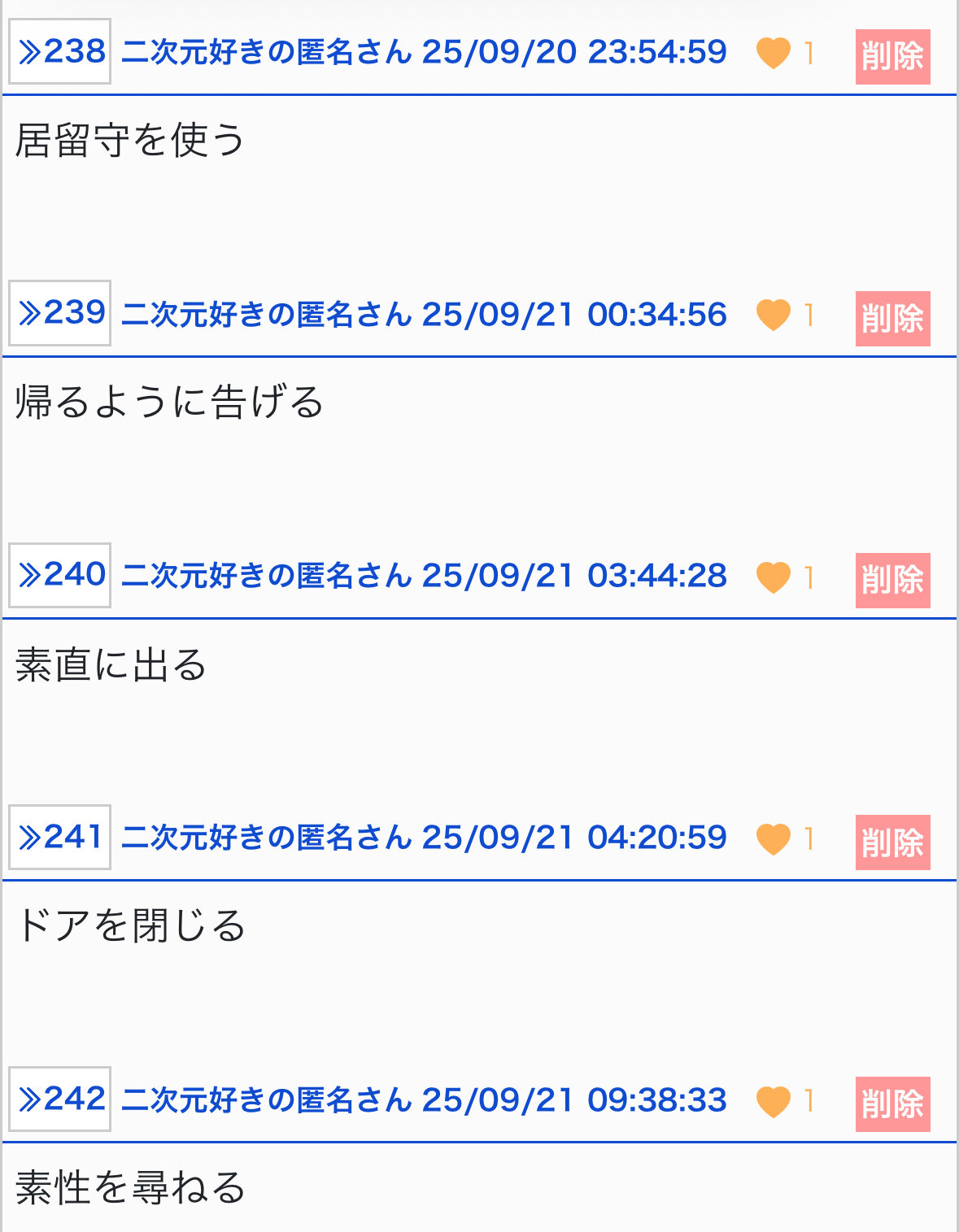Open the reply anchor >>239
Screen dimensions: 959x1232
[60, 313]
